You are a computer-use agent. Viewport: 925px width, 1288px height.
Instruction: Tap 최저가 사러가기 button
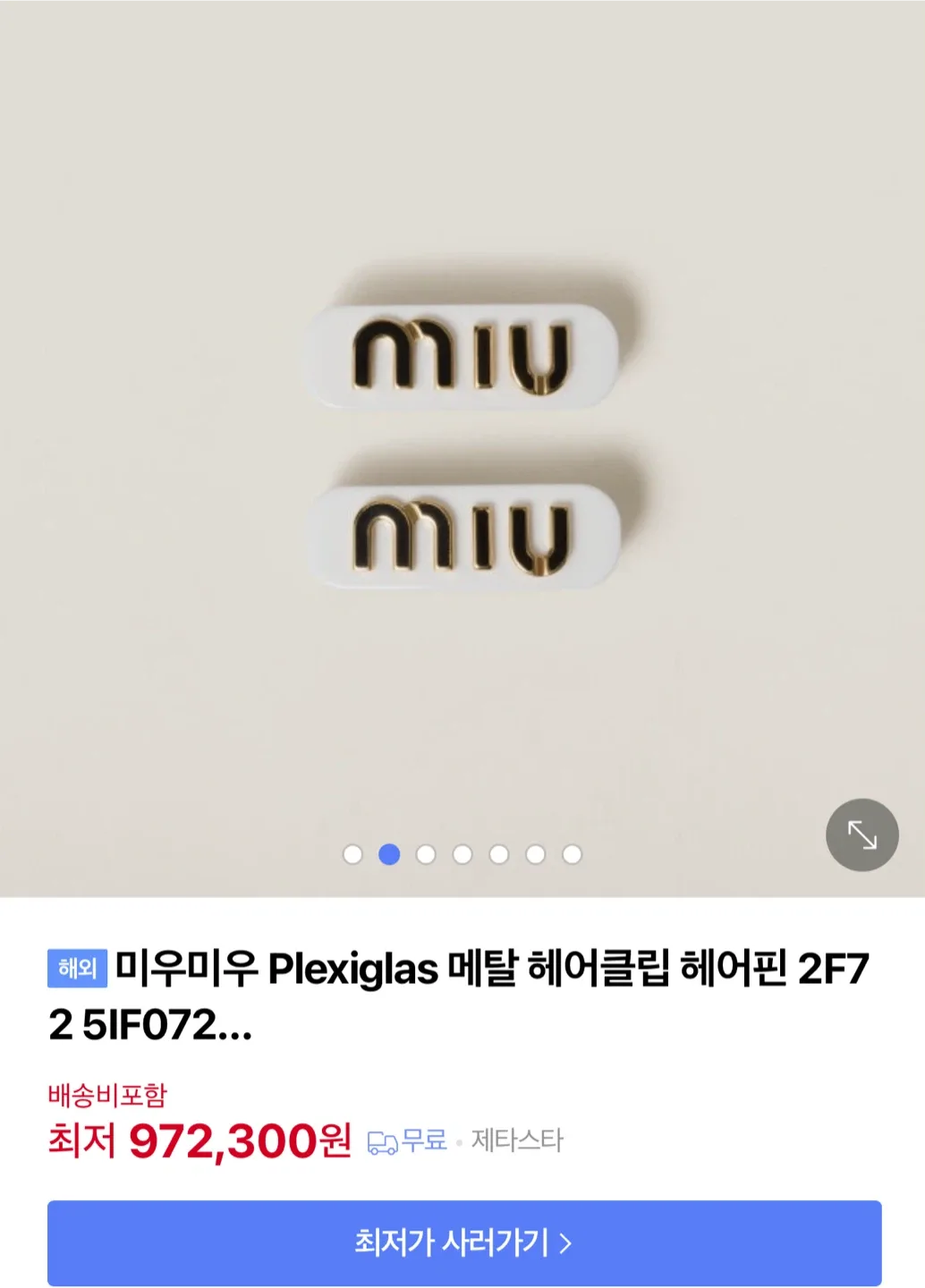(463, 1242)
